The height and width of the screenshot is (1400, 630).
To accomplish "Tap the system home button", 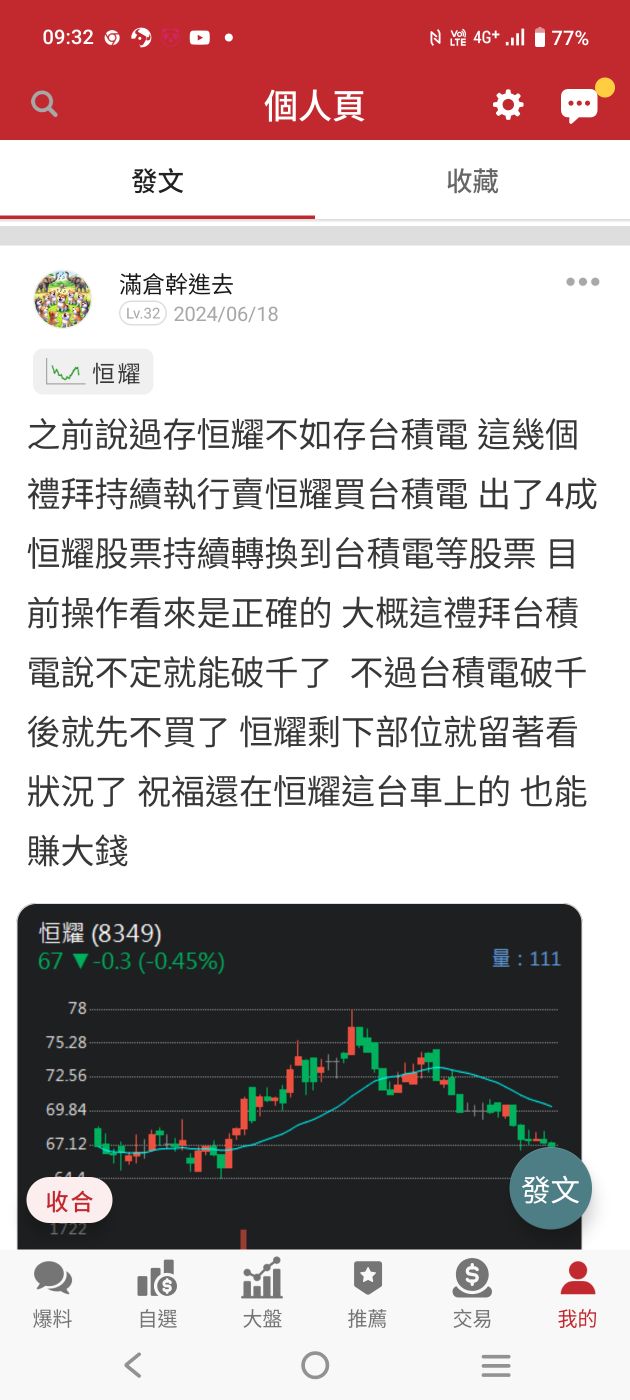I will point(315,1365).
